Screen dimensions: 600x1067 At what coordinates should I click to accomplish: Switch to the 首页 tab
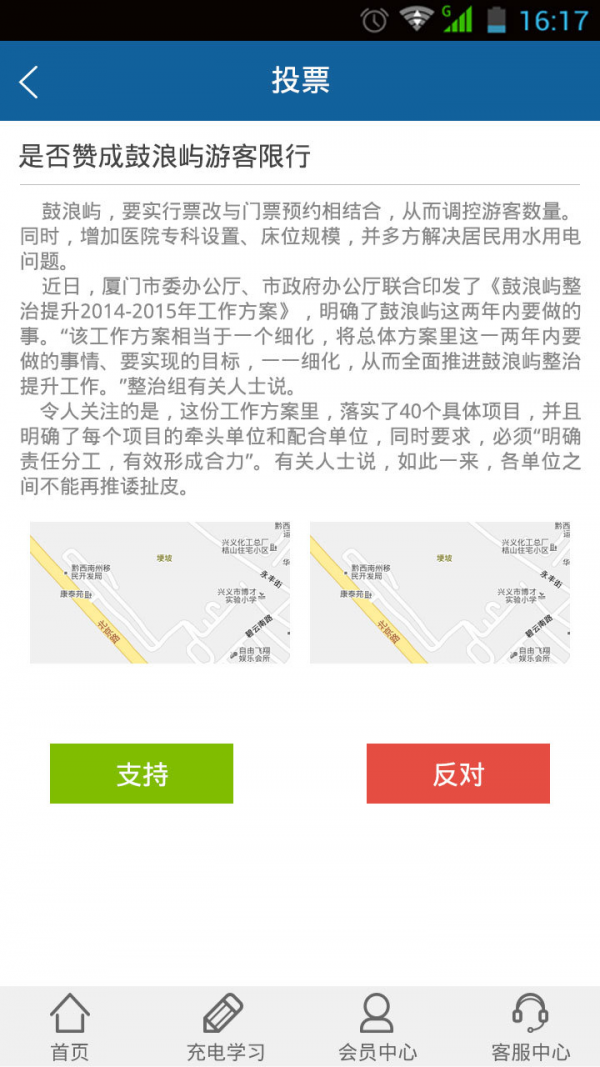point(70,1026)
